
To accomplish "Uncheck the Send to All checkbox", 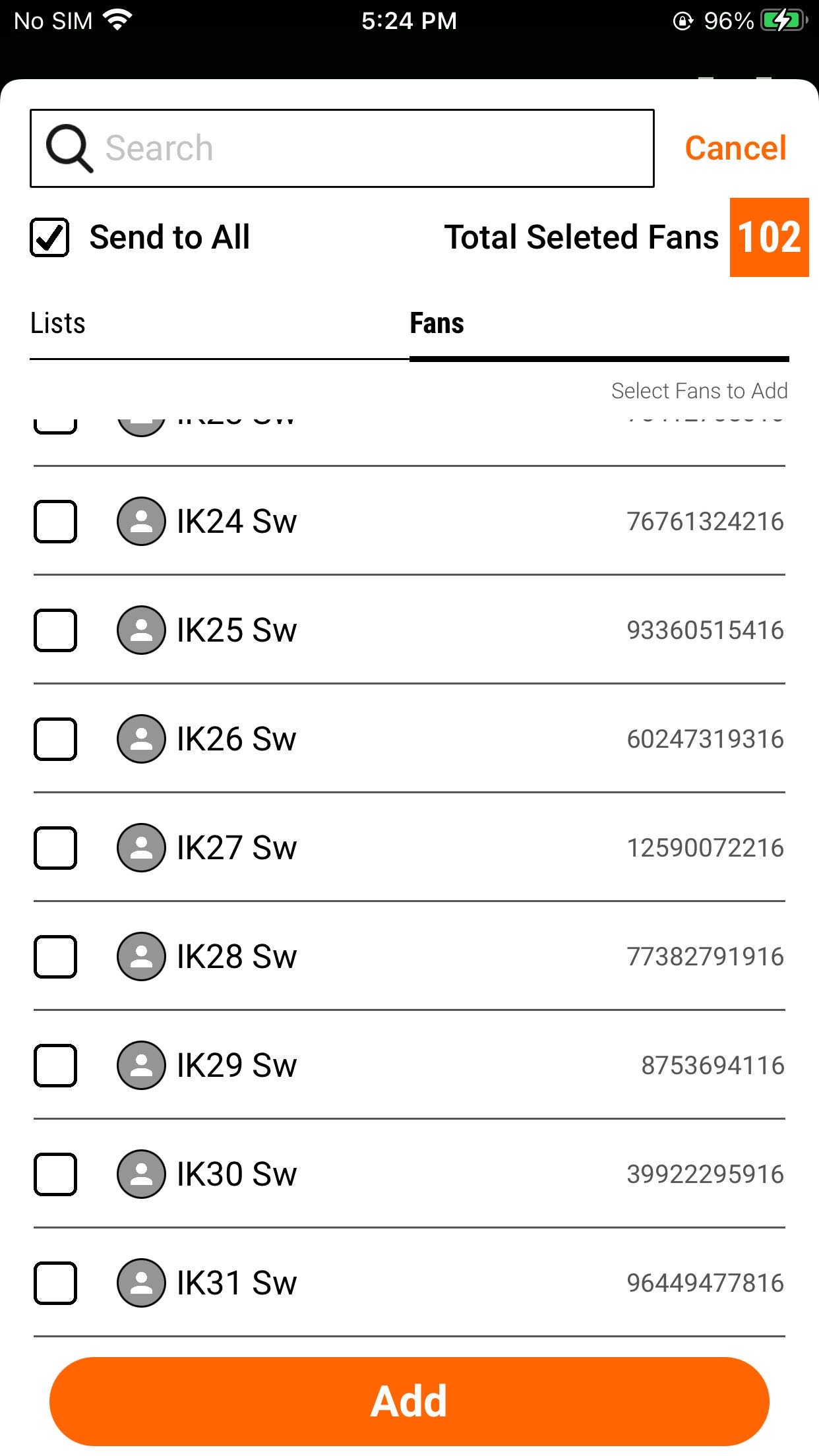I will (x=49, y=237).
